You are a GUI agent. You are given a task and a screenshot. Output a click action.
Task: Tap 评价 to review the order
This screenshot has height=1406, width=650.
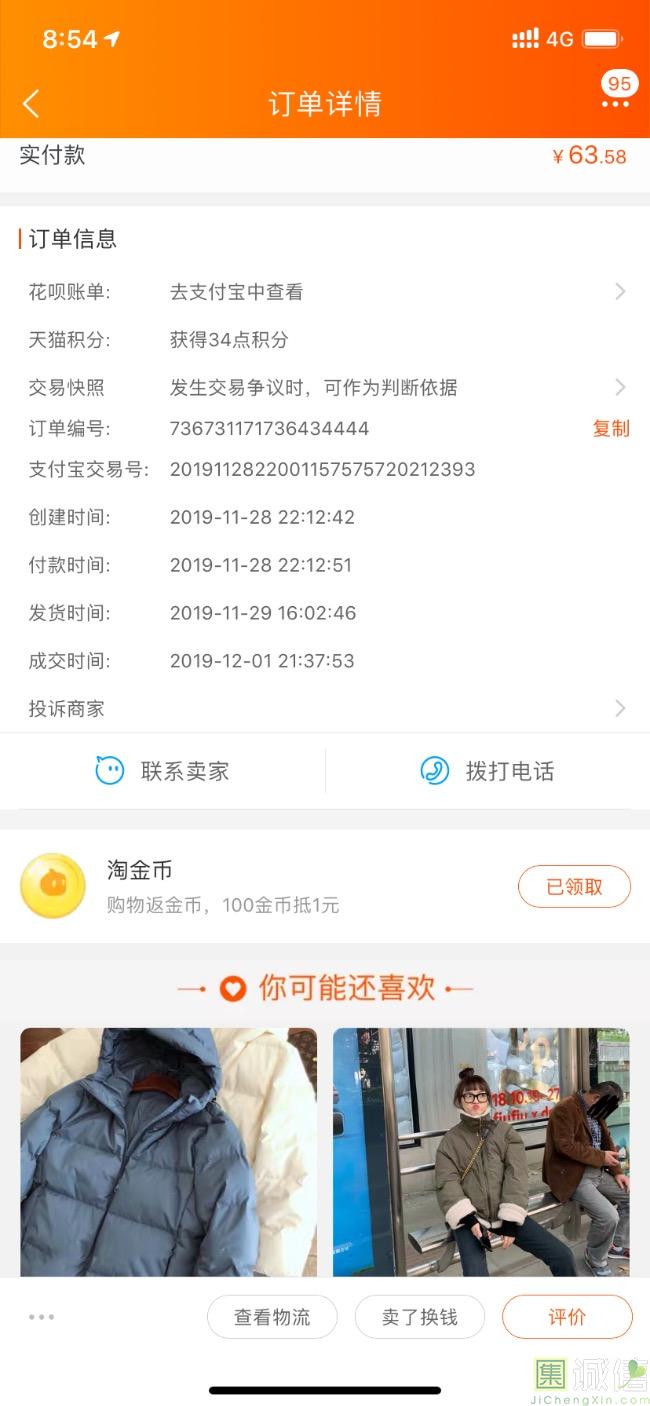pyautogui.click(x=567, y=1317)
